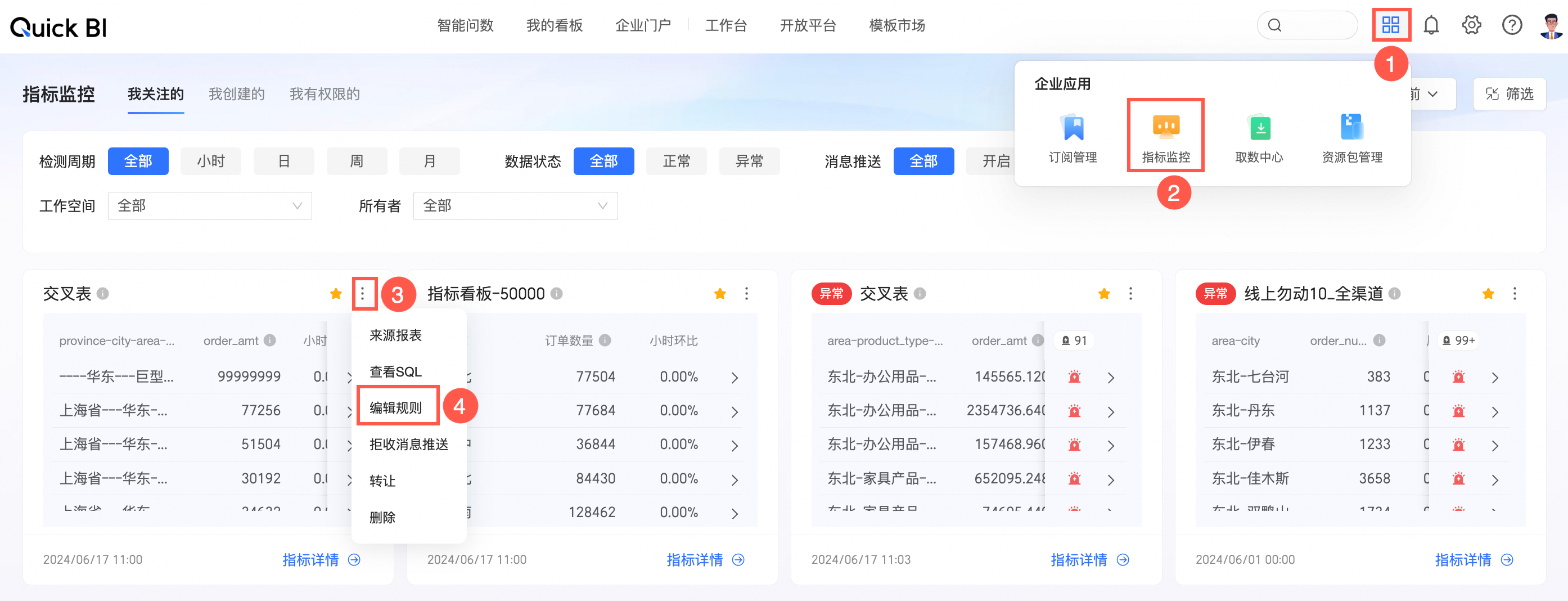Select 删除 in the dropdown menu
Screen dimensions: 1568x601
pos(382,517)
